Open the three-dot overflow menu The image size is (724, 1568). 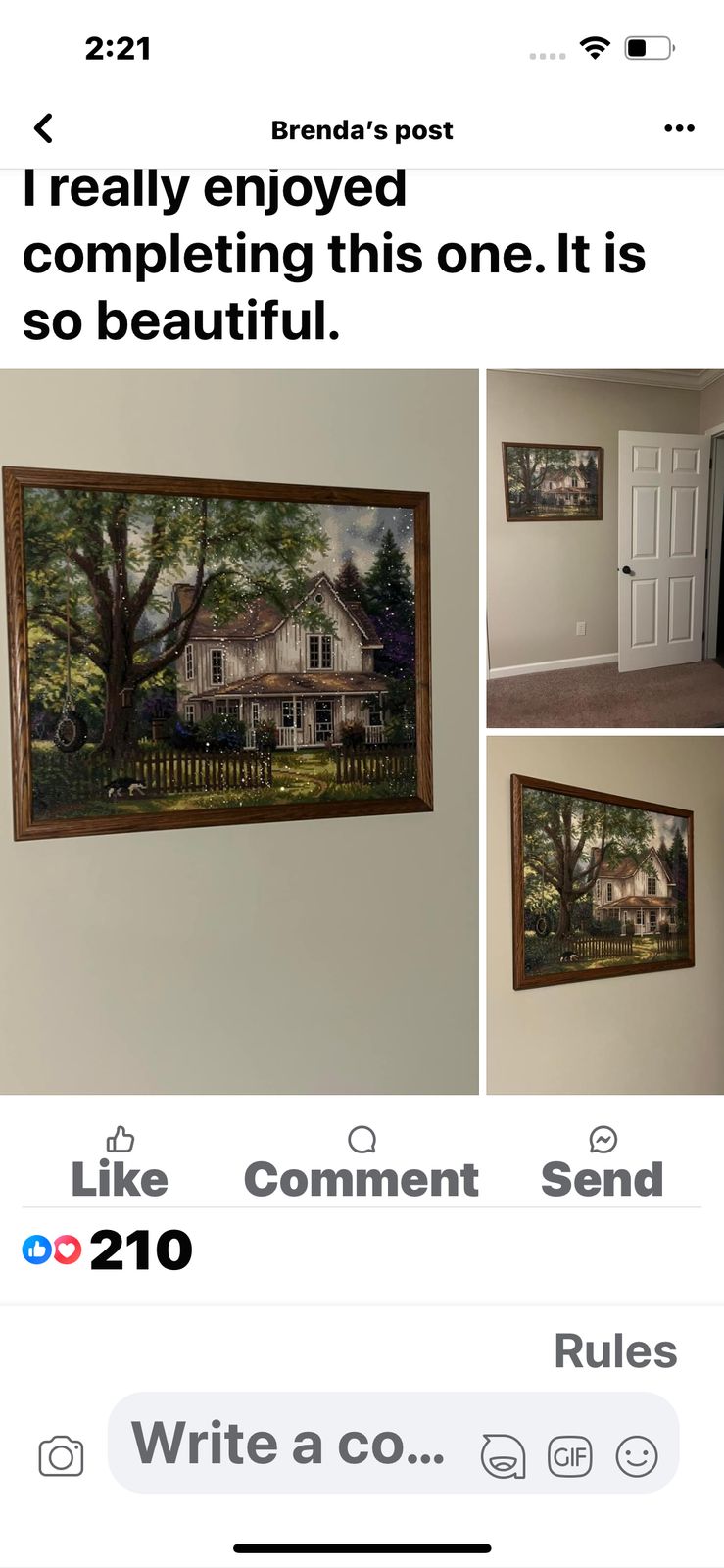679,128
